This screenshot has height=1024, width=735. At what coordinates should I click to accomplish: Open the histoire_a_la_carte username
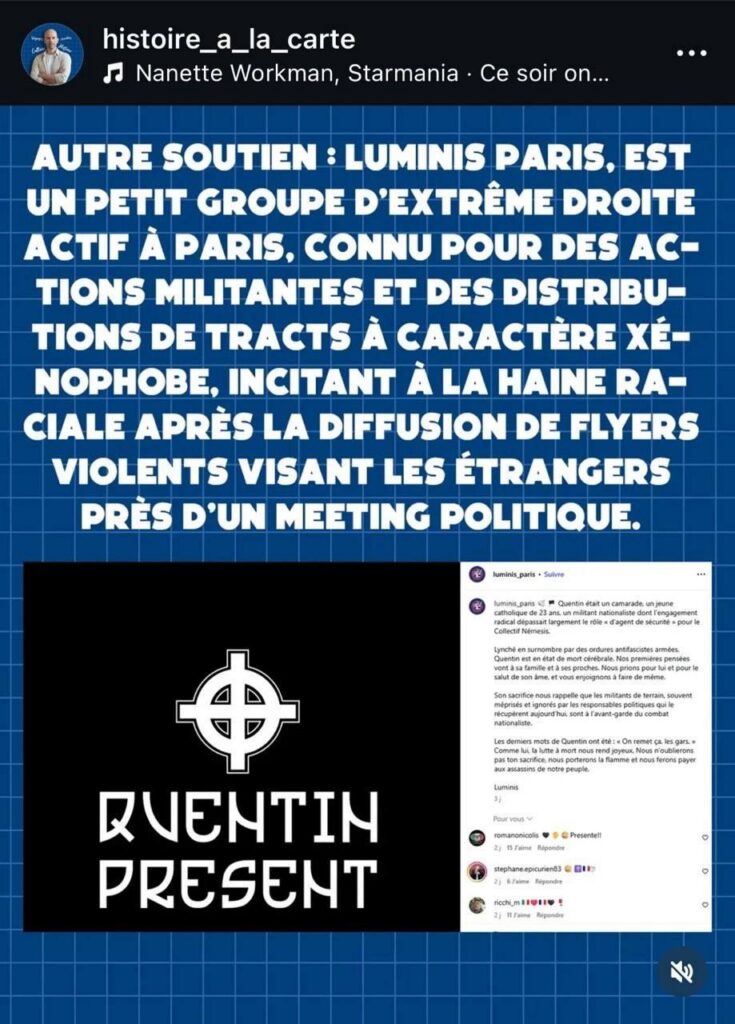(x=228, y=39)
